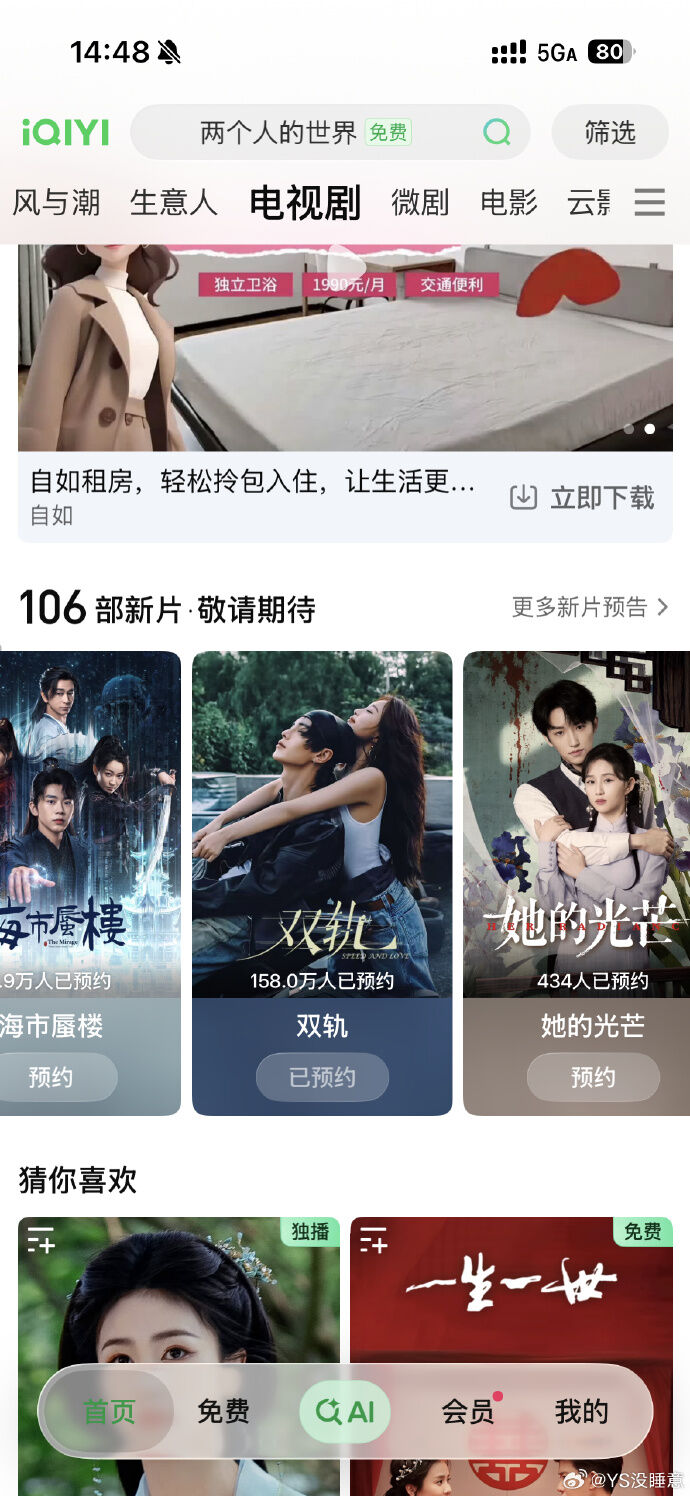Tap 立即下载 on the 自如 ad
Viewport: 690px width, 1496px height.
582,497
